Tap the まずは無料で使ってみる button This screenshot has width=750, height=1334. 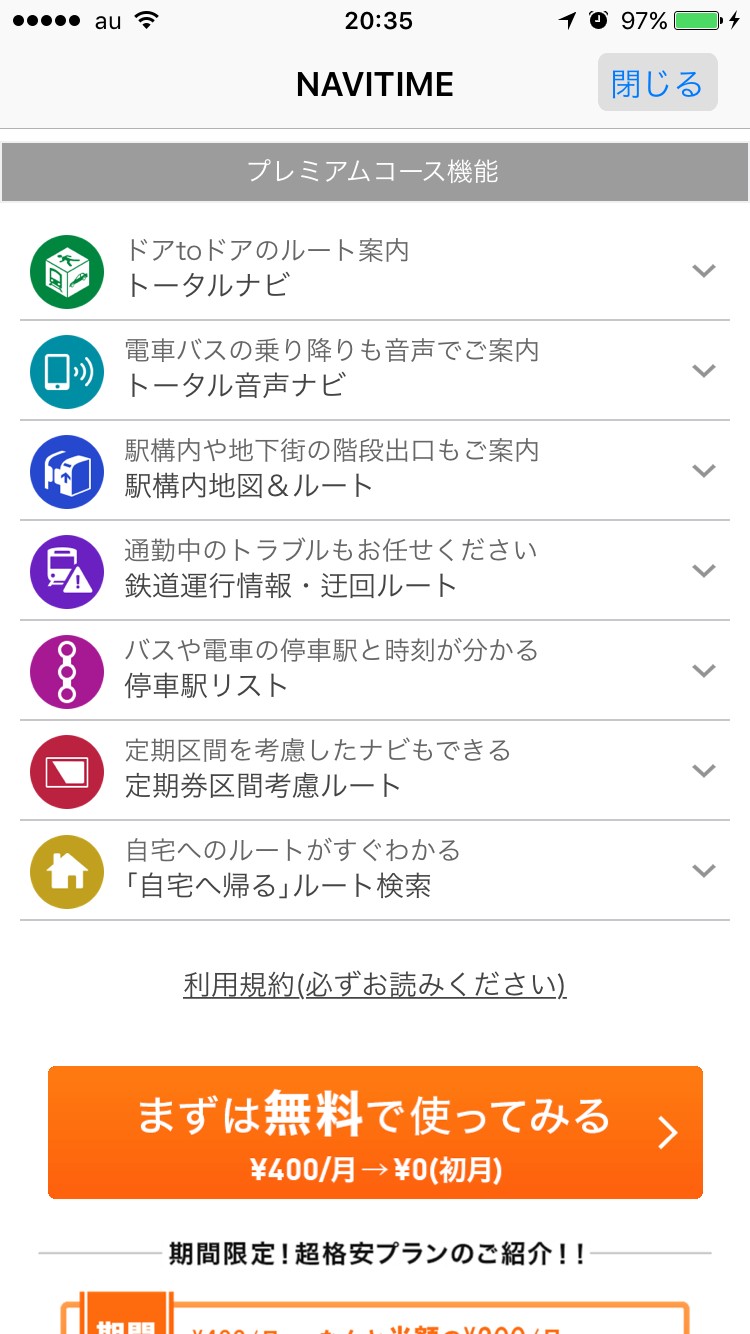point(375,1132)
